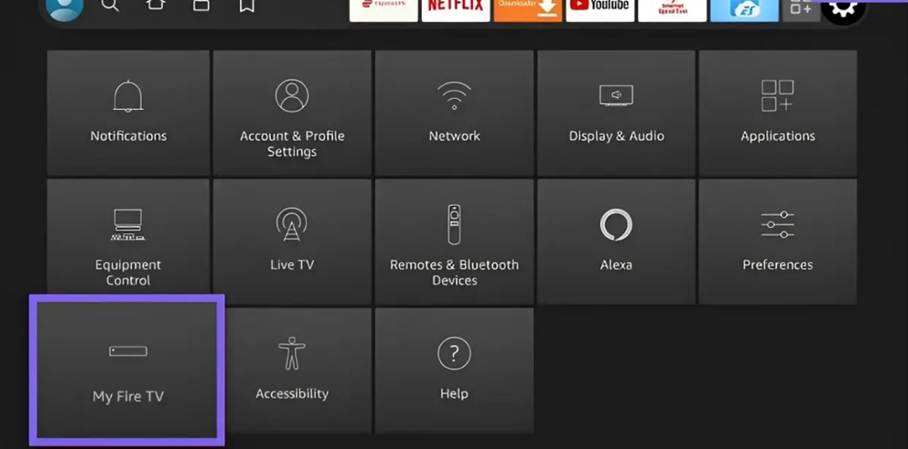The width and height of the screenshot is (908, 449).
Task: Open Remotes & Bluetooth Devices
Action: coord(454,241)
